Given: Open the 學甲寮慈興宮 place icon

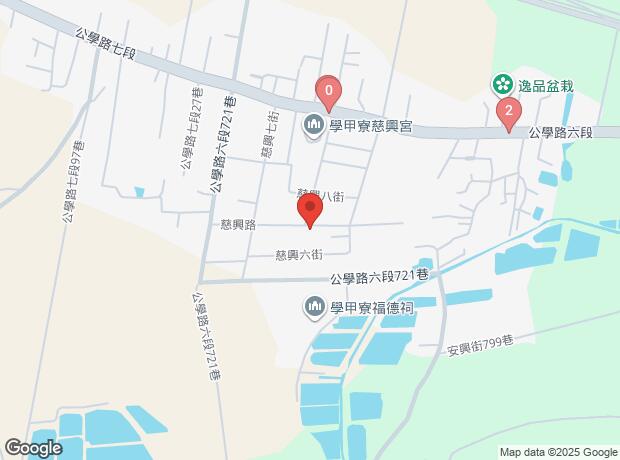Looking at the screenshot, I should tap(314, 126).
